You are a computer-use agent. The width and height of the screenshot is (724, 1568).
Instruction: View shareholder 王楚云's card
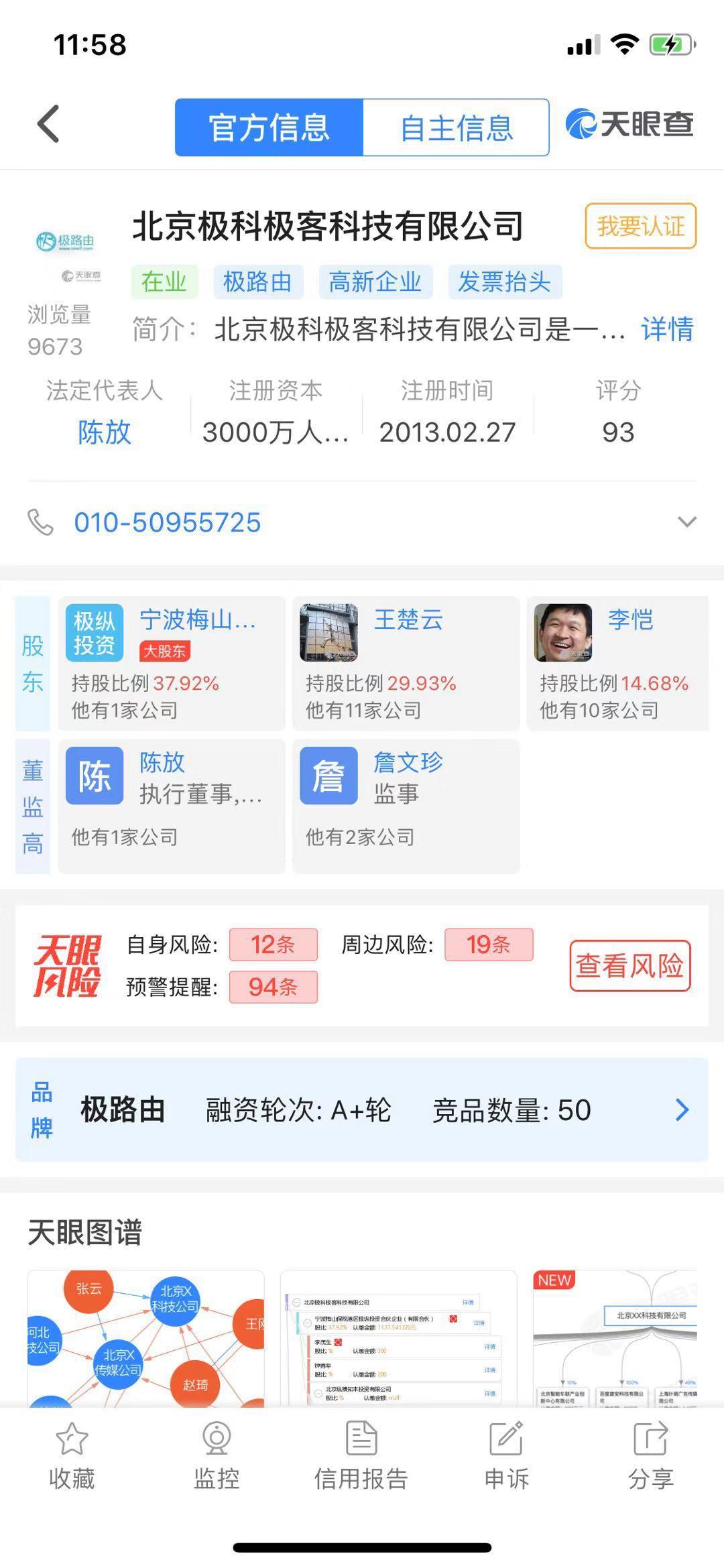[406, 663]
